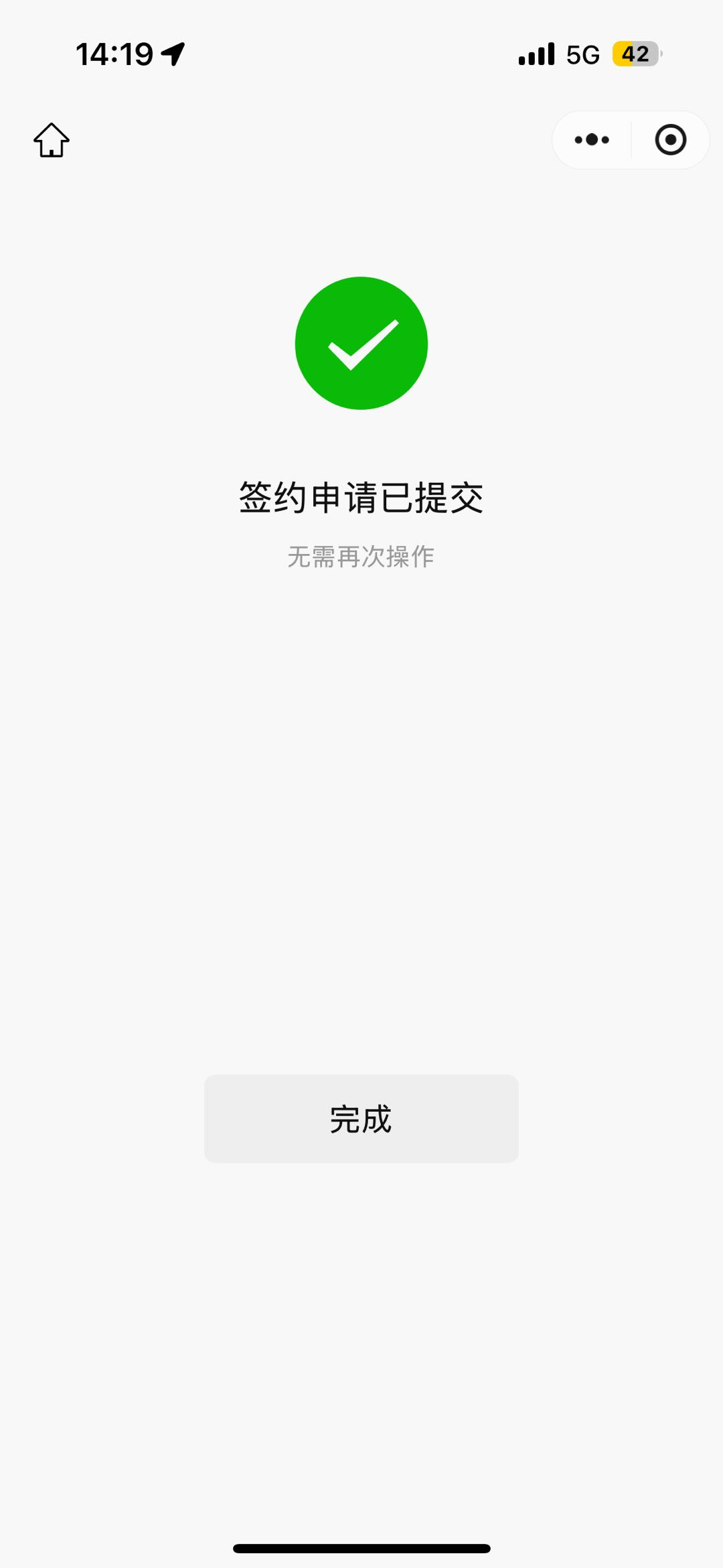Open the three-dot more options menu
This screenshot has height=1568, width=723.
click(x=592, y=140)
